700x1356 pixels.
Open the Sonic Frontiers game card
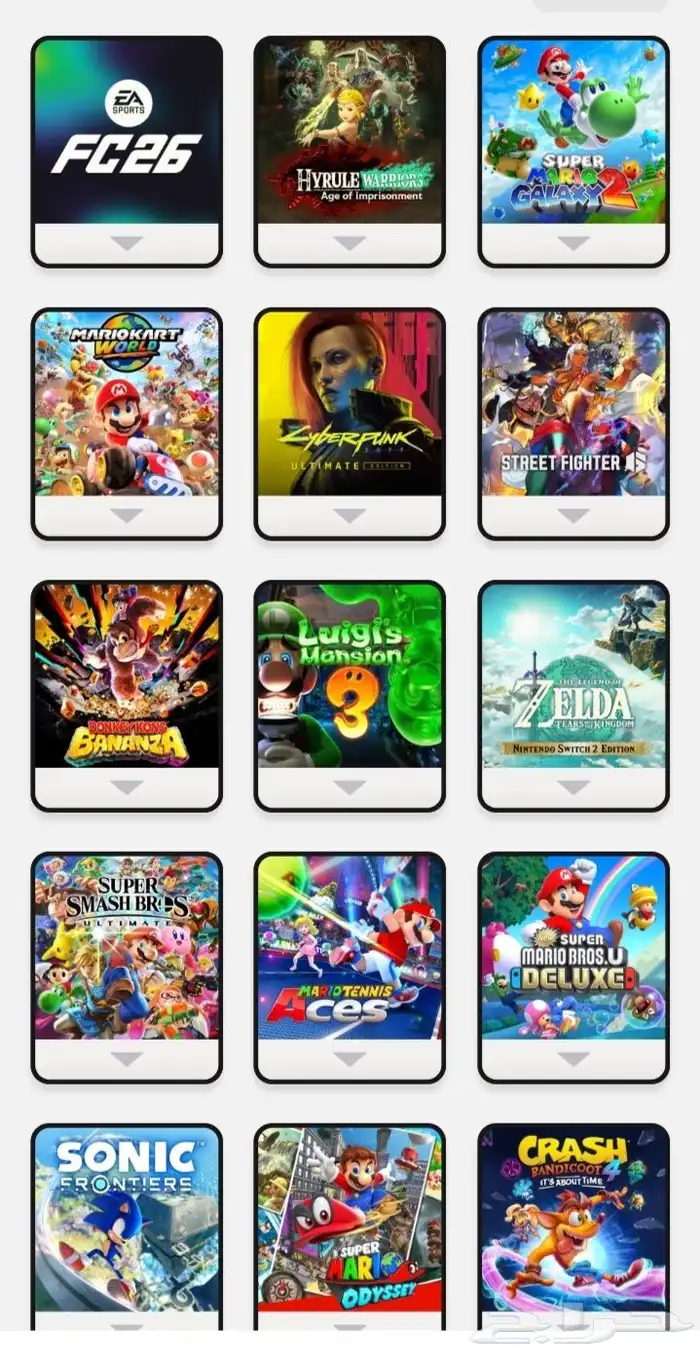127,1218
